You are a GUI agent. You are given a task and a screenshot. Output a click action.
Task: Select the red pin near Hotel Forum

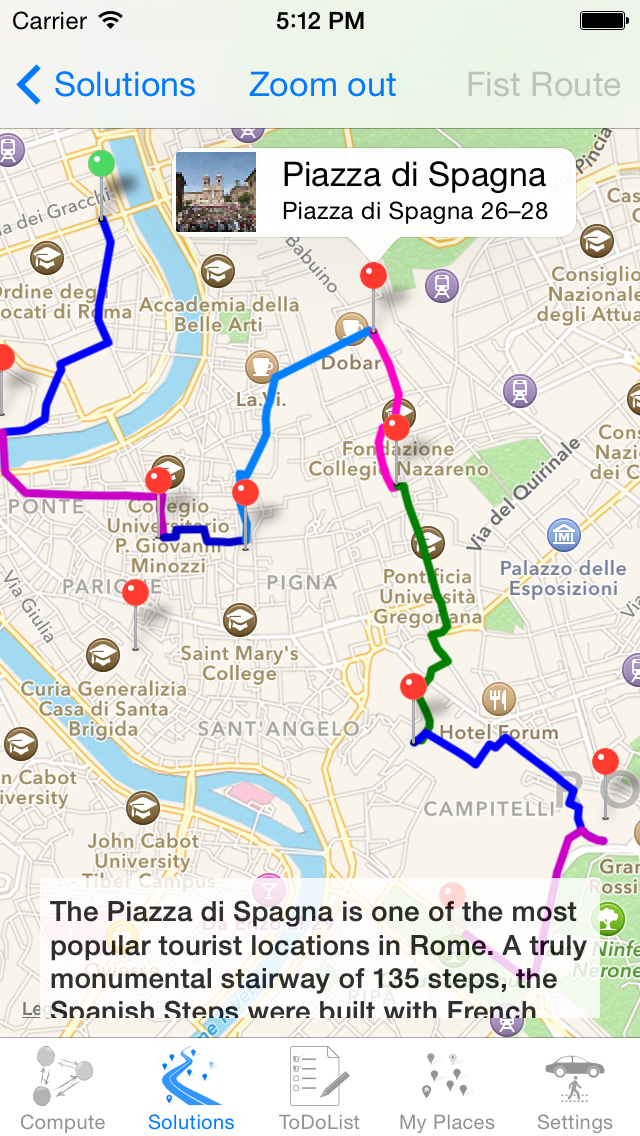pos(414,687)
